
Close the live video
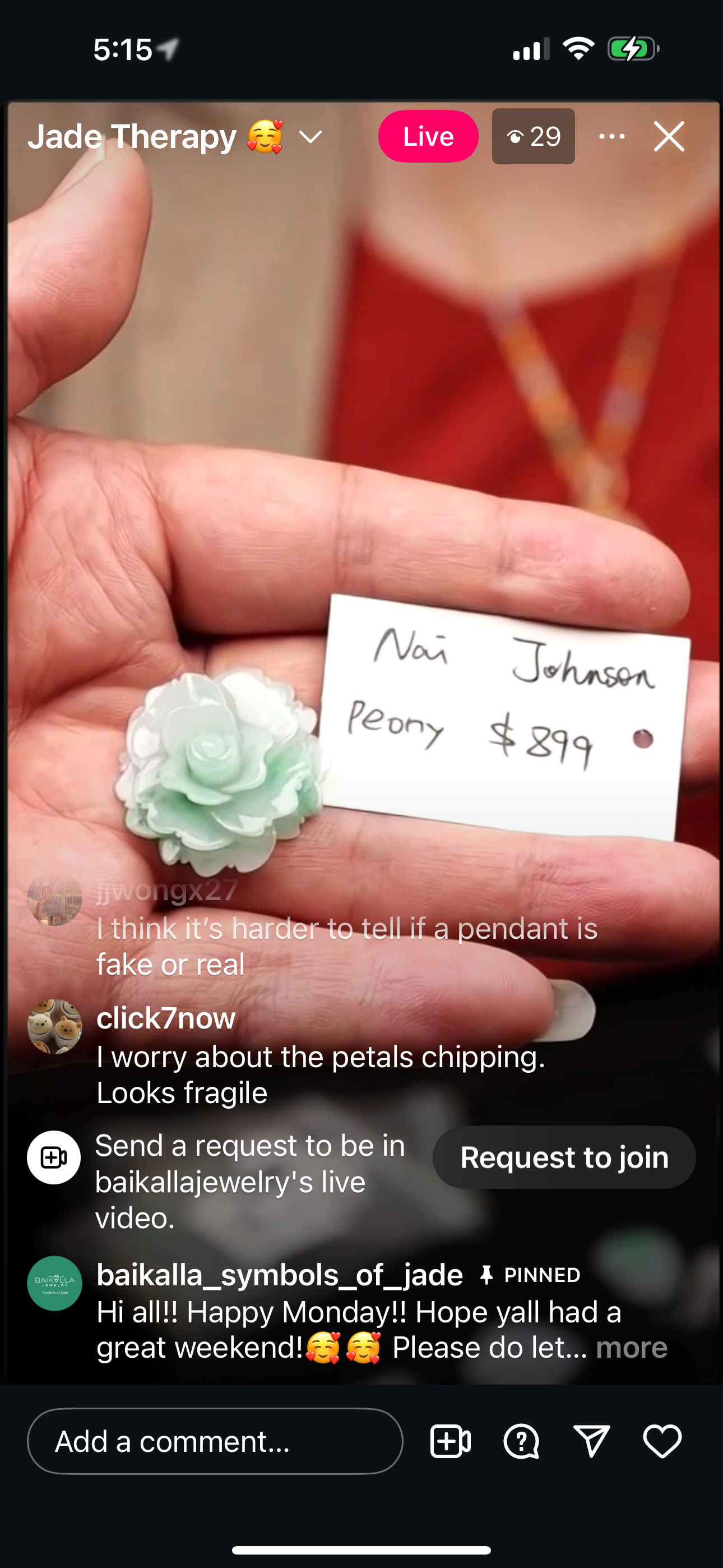click(669, 136)
